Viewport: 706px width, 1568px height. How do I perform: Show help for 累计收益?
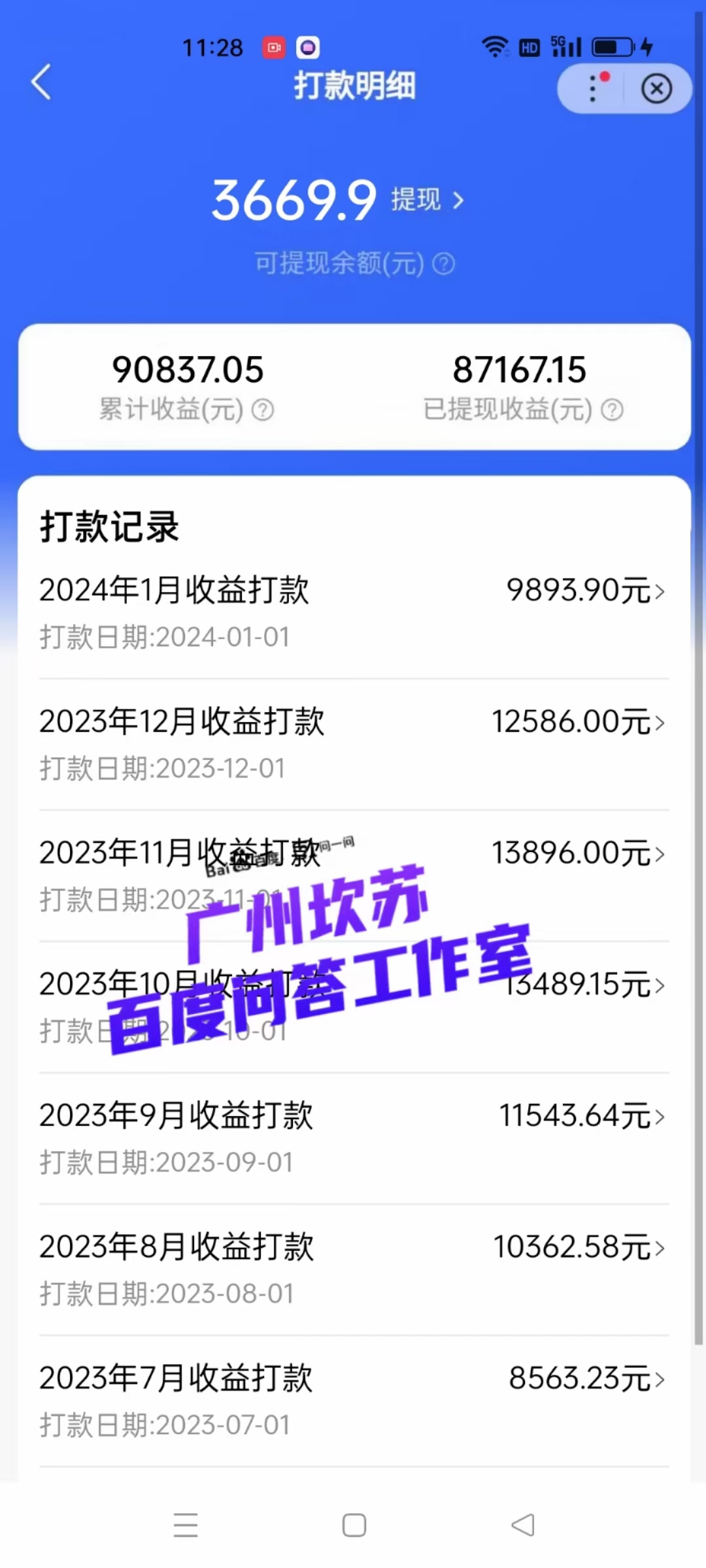click(263, 410)
